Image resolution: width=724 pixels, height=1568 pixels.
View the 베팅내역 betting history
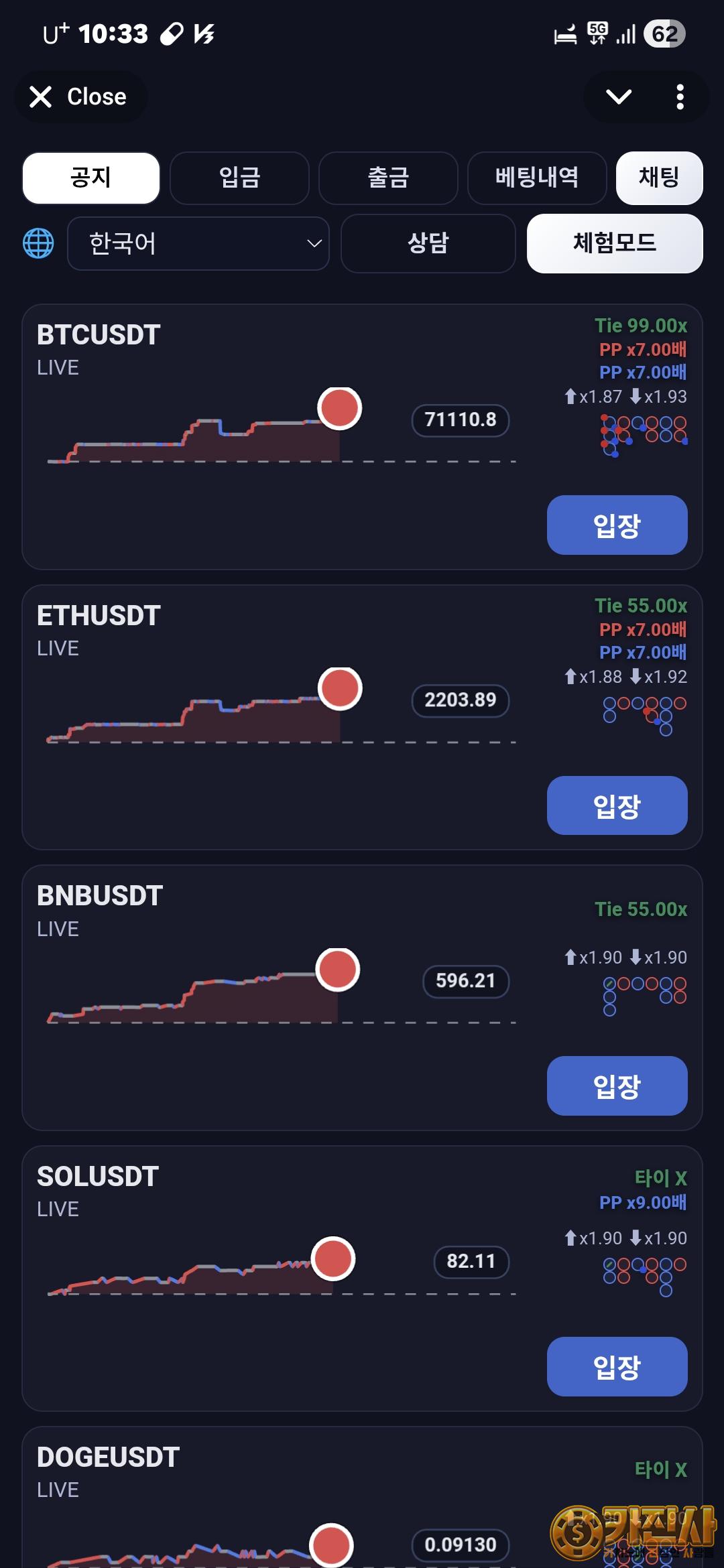537,178
